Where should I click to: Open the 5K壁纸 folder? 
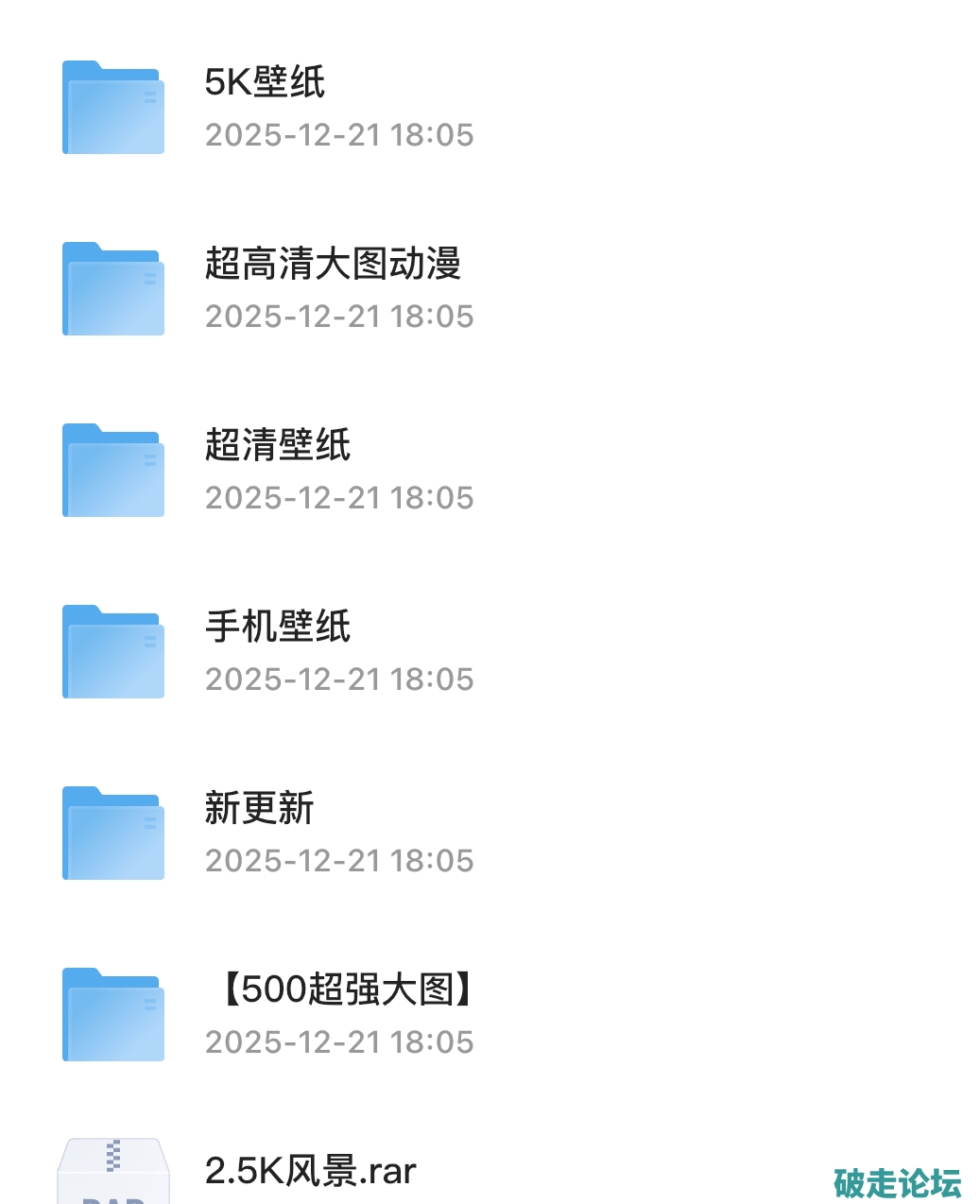[x=265, y=83]
